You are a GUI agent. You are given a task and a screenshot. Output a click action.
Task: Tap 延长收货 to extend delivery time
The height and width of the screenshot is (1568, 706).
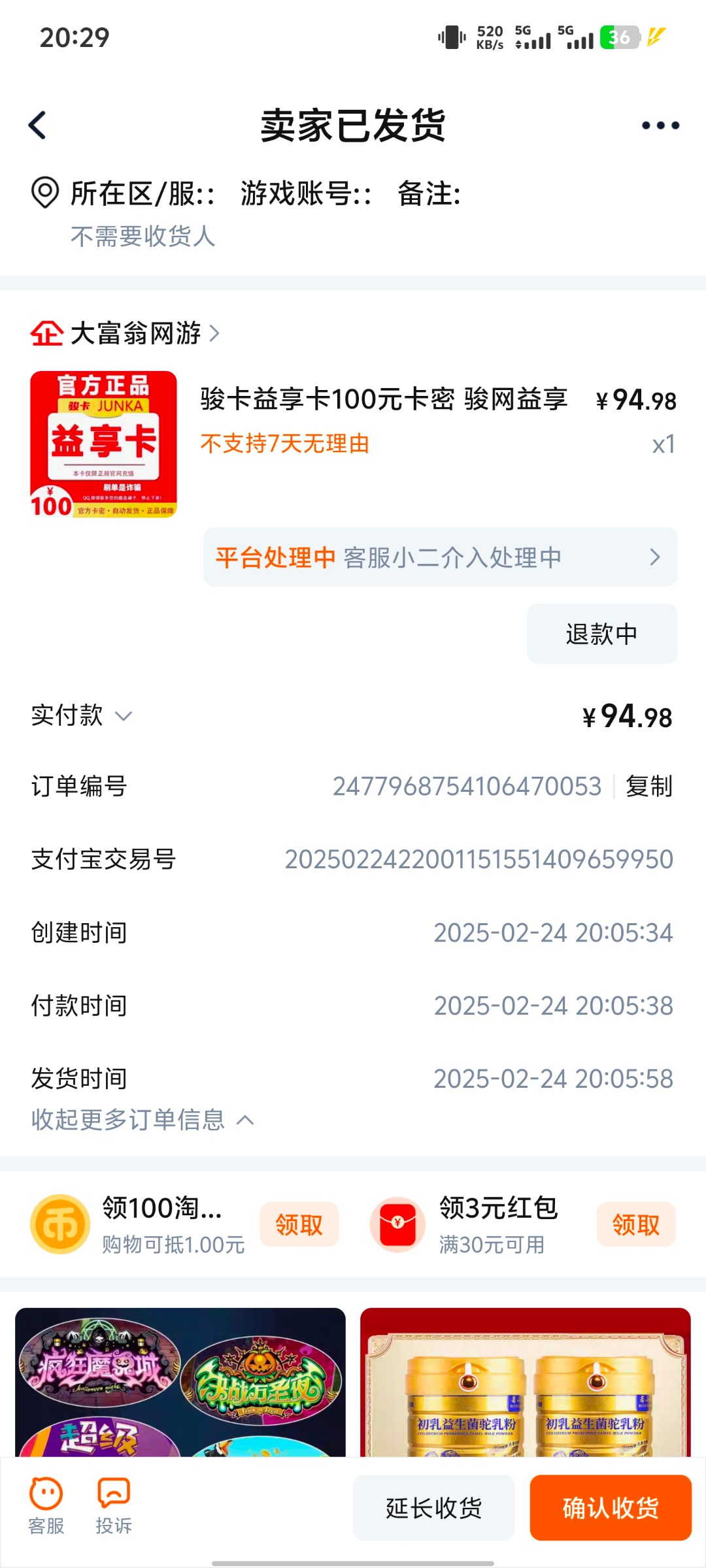(433, 1508)
